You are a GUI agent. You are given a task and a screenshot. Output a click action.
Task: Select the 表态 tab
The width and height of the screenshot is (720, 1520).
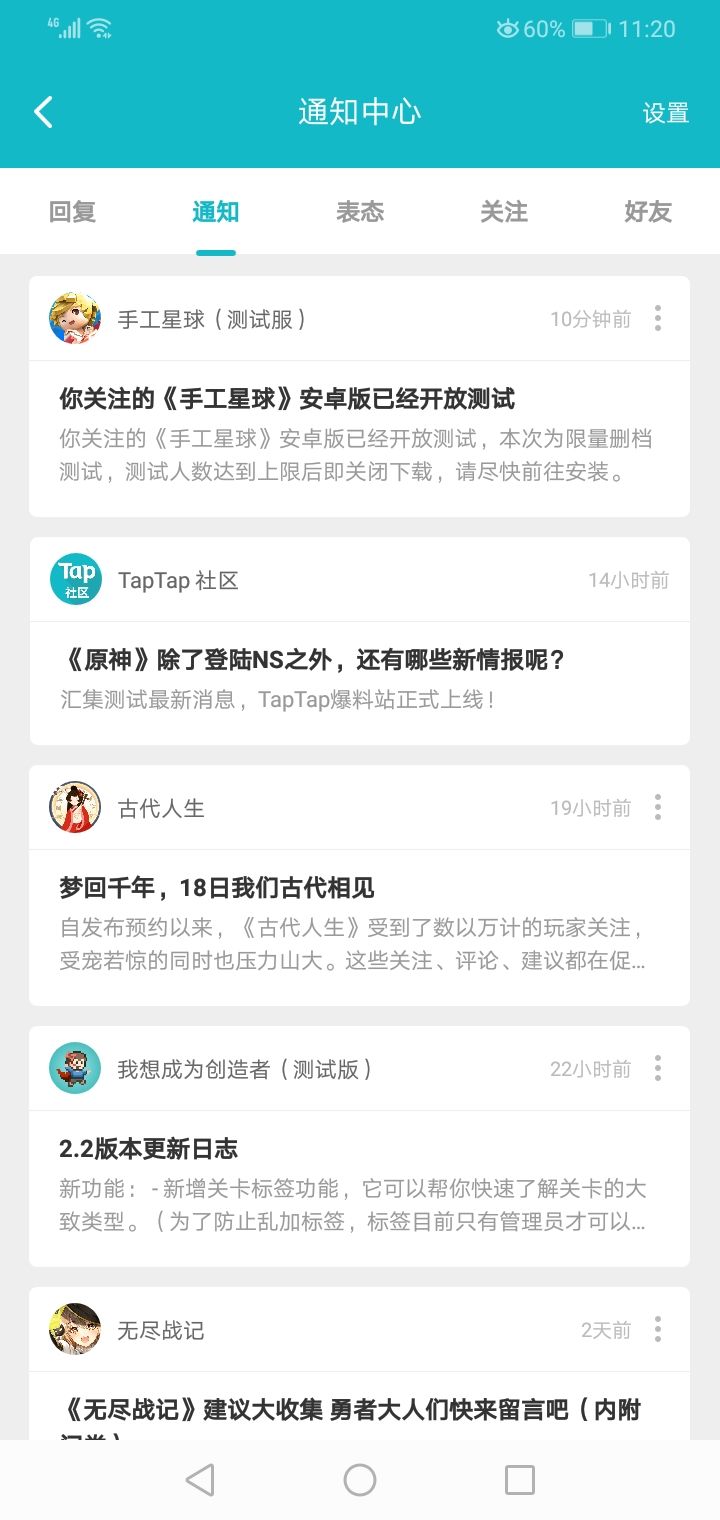(x=359, y=211)
